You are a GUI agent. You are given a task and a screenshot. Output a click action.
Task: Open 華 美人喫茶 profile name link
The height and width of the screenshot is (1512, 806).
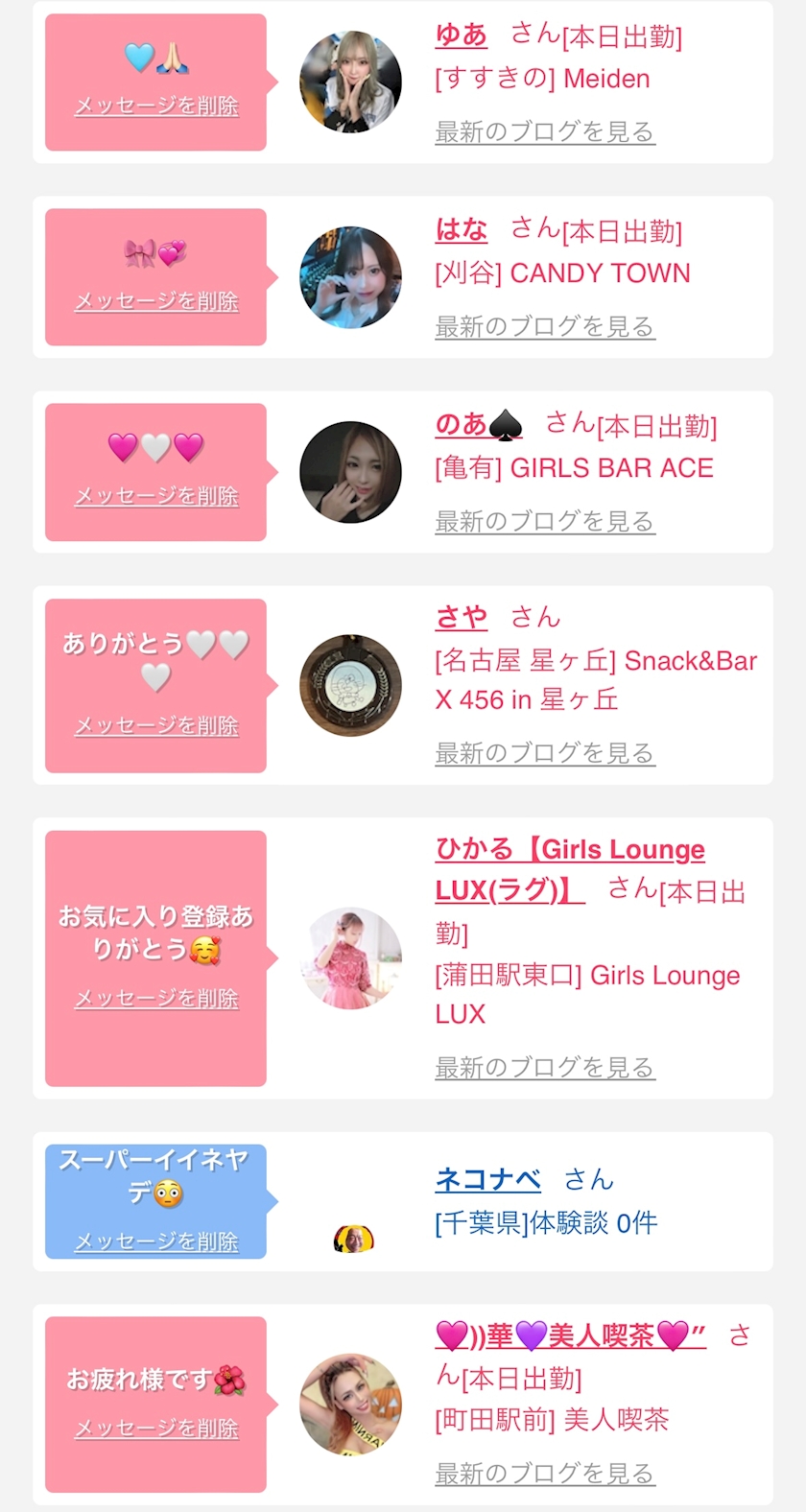pyautogui.click(x=570, y=1335)
